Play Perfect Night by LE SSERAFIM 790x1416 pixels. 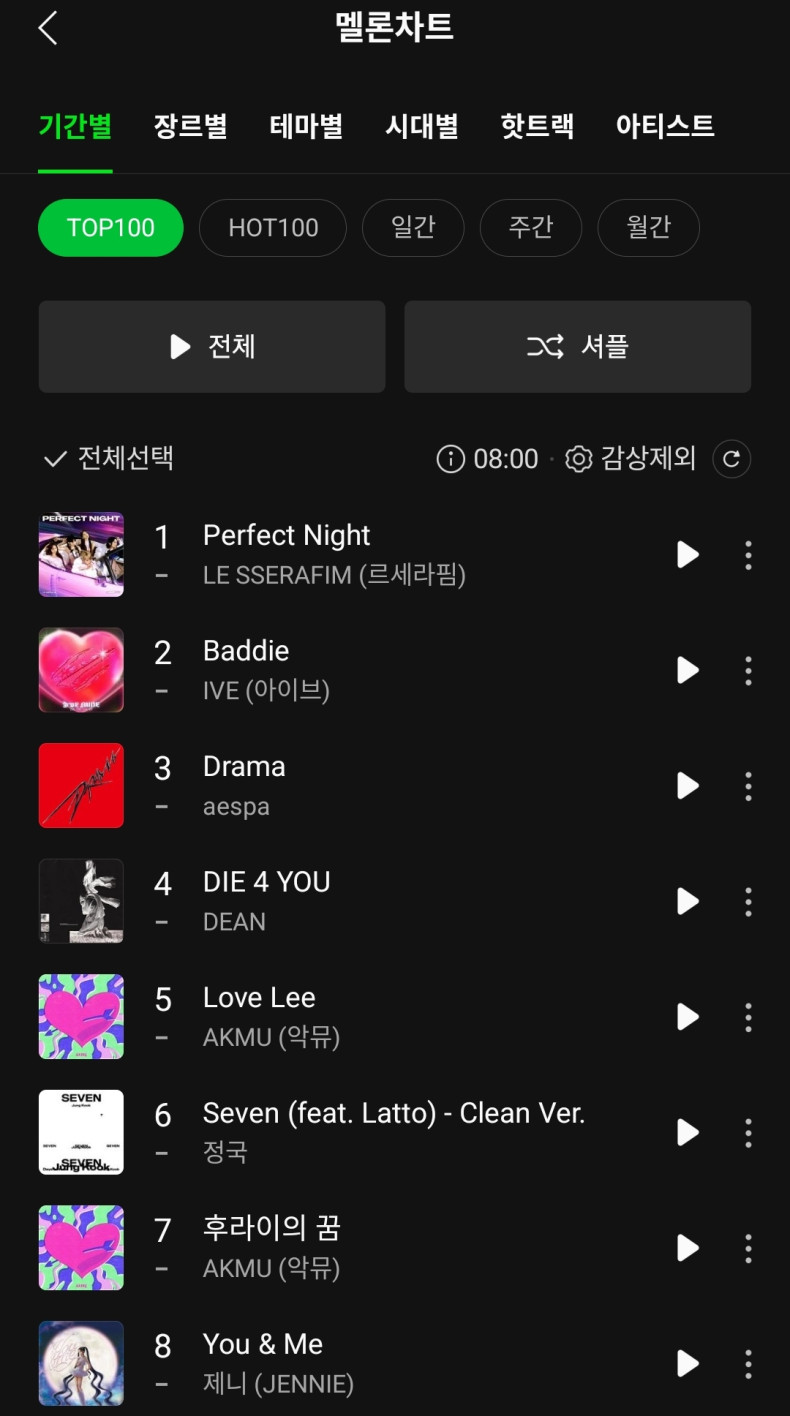pyautogui.click(x=687, y=555)
